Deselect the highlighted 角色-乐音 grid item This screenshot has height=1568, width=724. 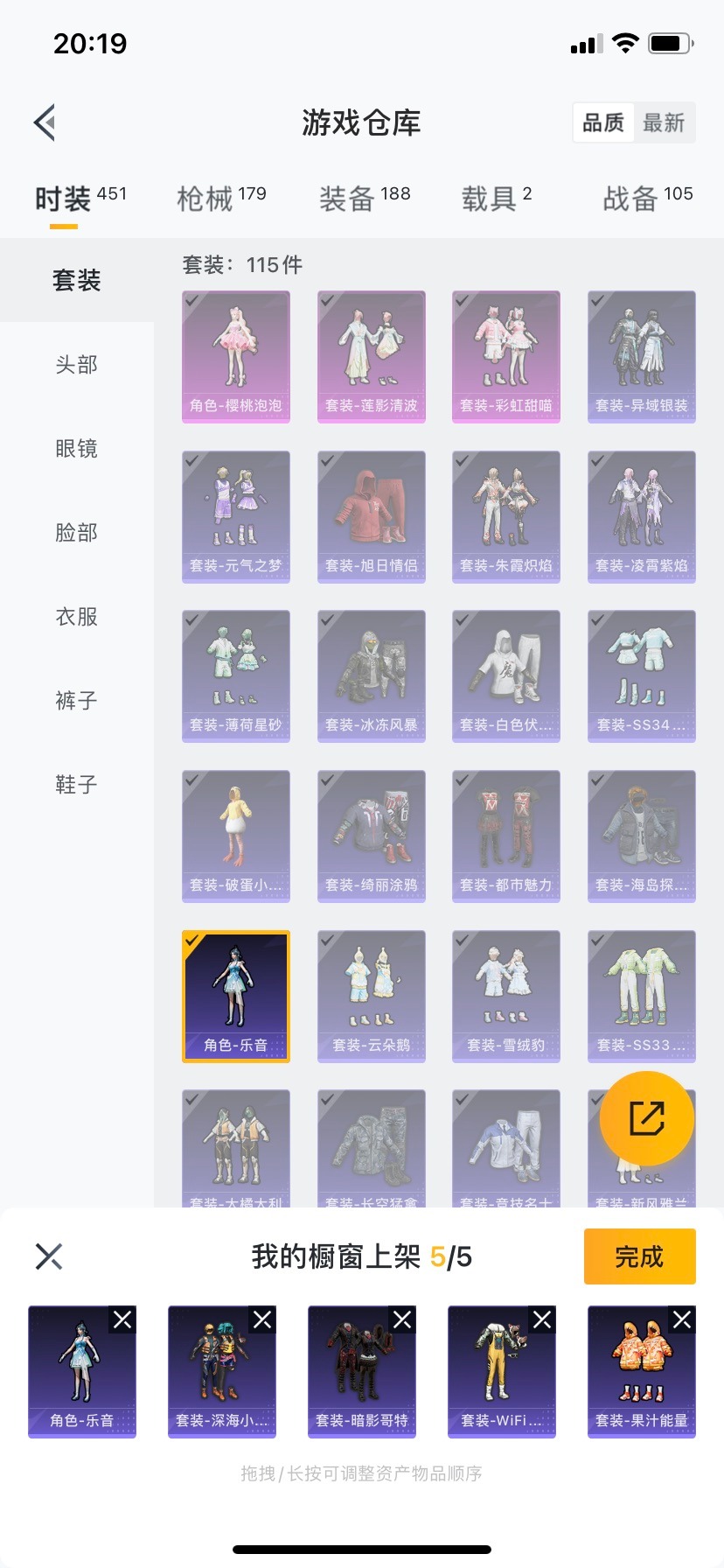coord(236,996)
